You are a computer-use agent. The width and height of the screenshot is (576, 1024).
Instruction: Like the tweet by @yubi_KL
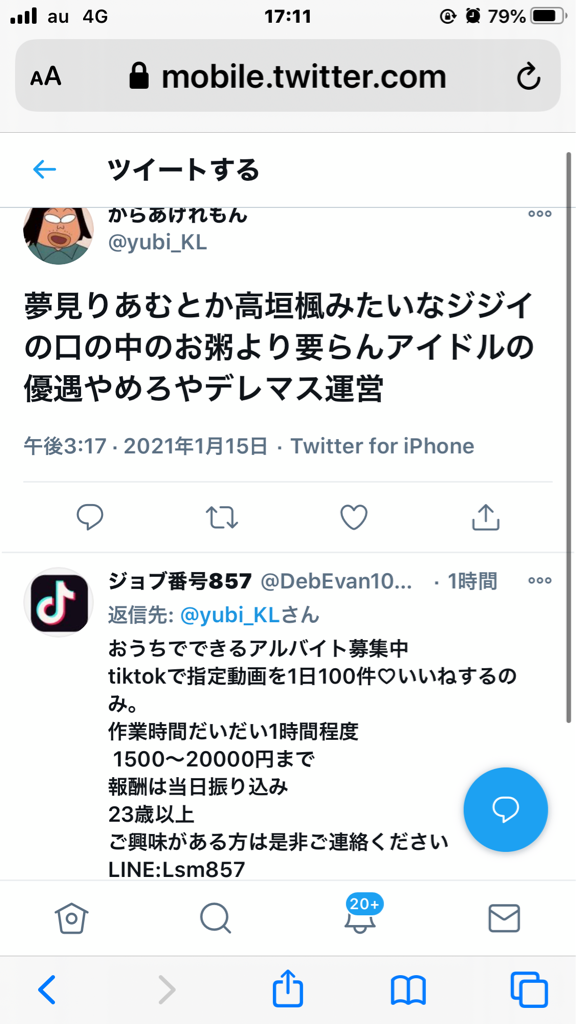point(354,518)
